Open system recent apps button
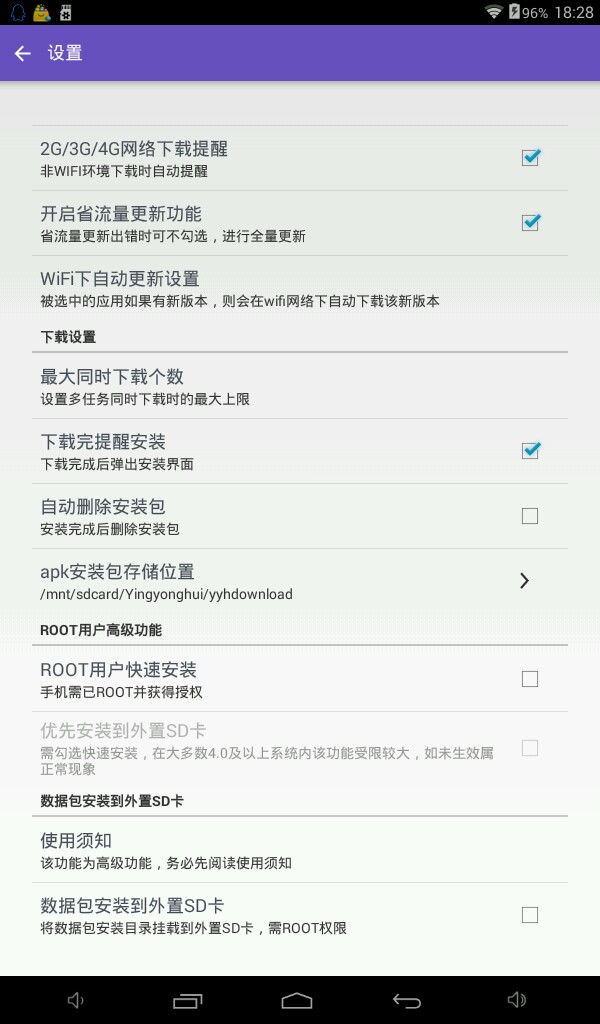This screenshot has height=1024, width=600. pos(188,1000)
